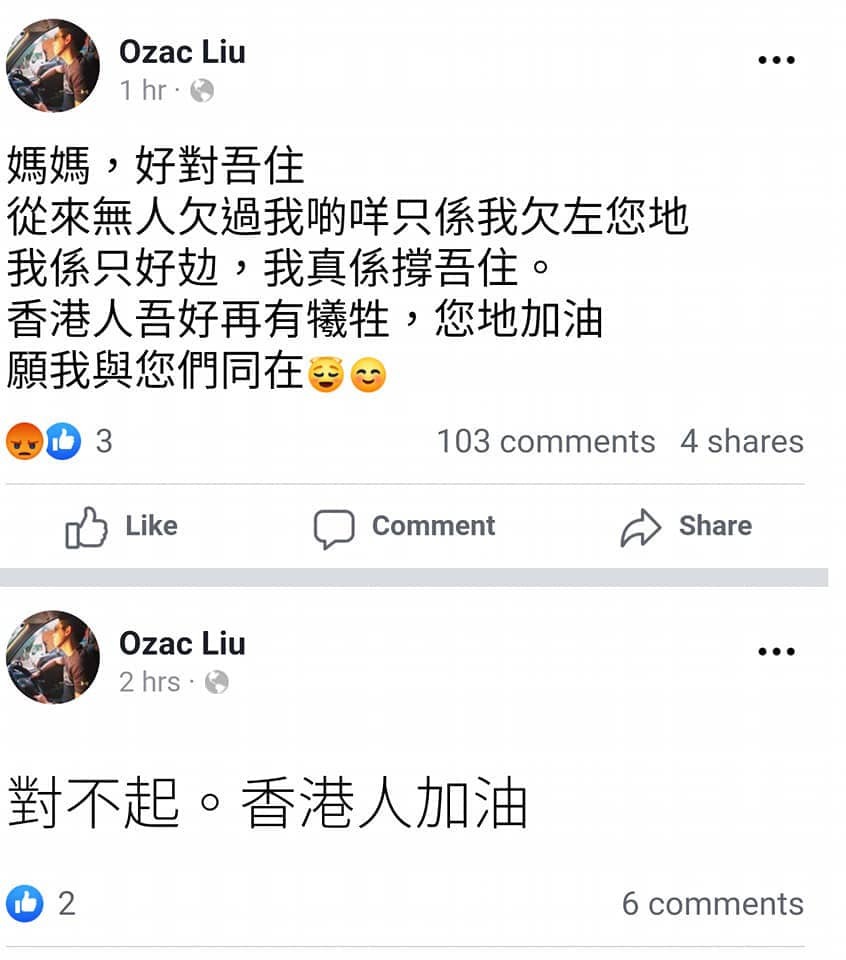Open overflow menu on the 2 hrs post
846x960 pixels.
coord(776,652)
